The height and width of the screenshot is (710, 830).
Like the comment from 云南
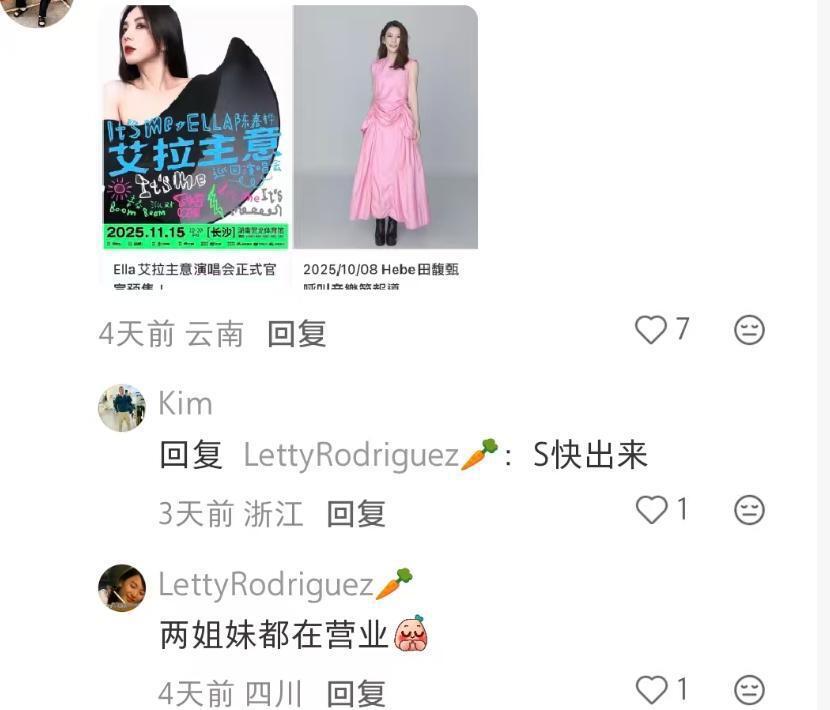[x=651, y=329]
